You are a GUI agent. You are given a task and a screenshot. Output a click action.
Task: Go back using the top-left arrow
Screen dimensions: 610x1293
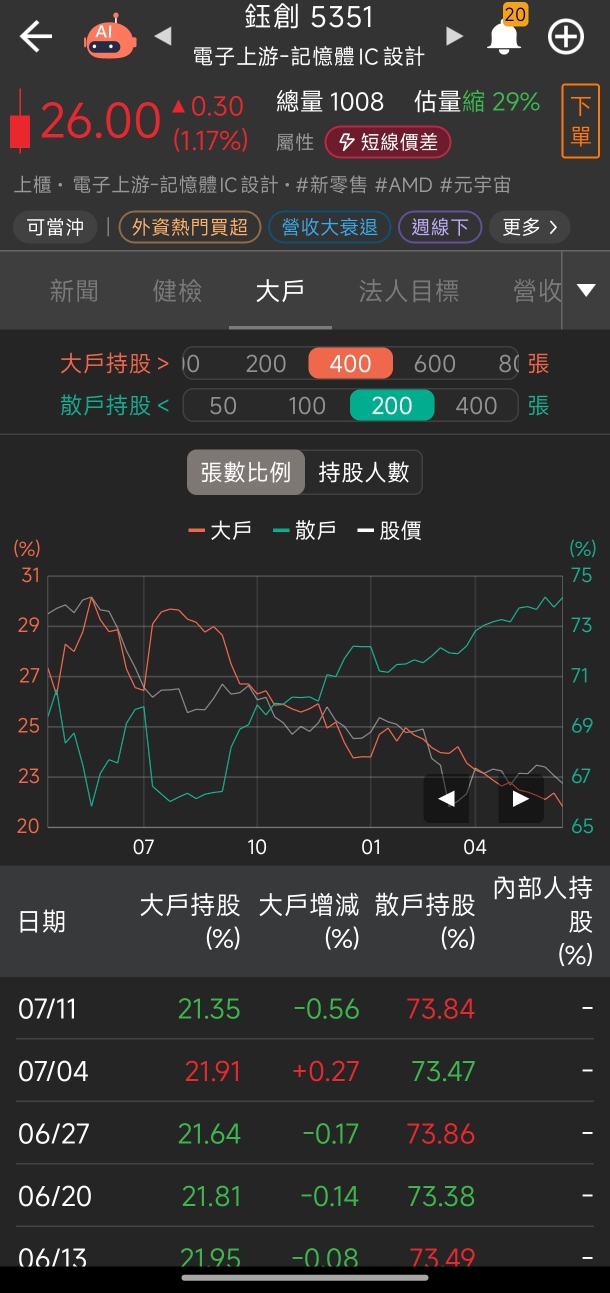point(35,37)
